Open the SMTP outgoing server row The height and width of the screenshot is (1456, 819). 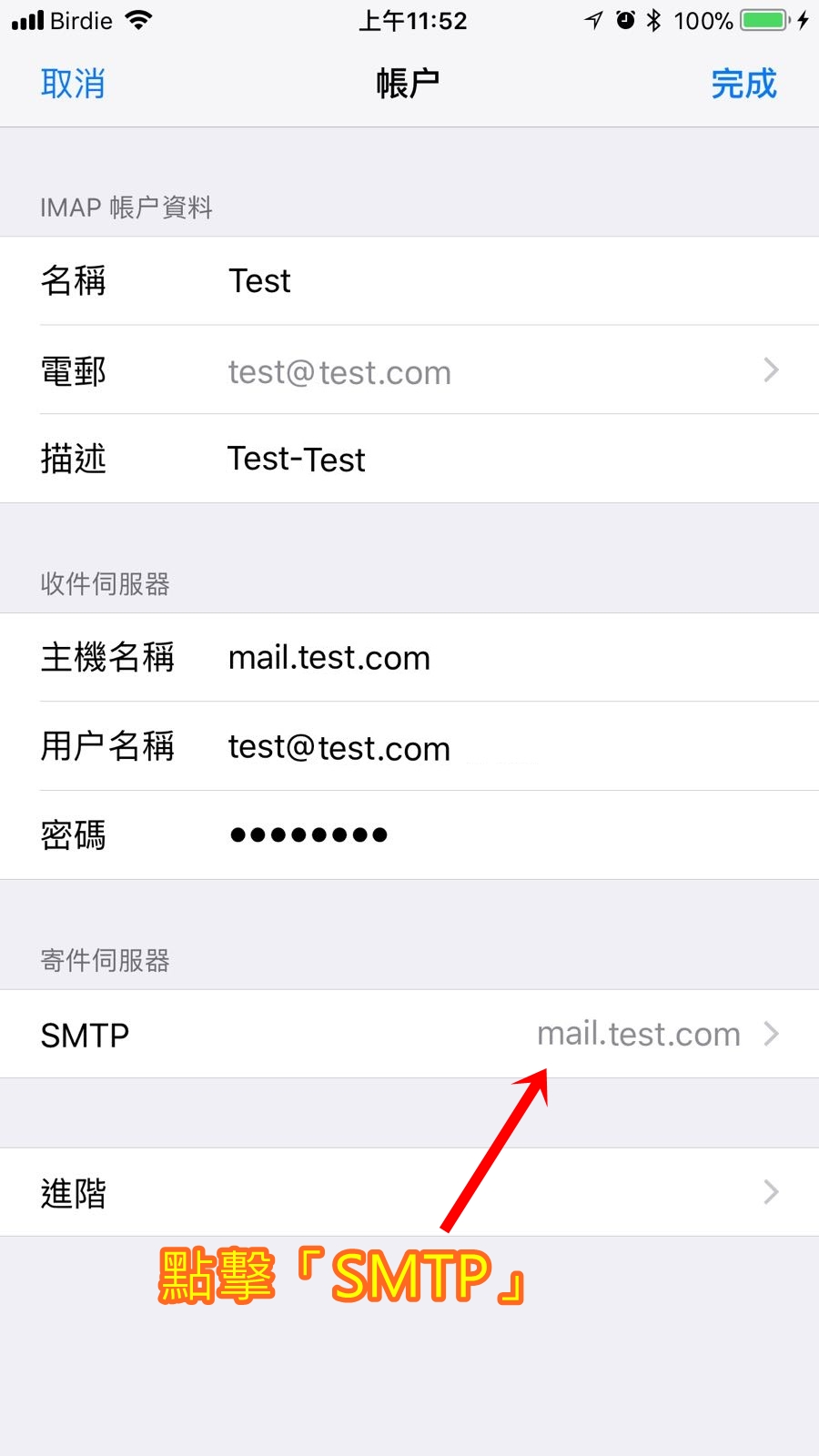[409, 1034]
